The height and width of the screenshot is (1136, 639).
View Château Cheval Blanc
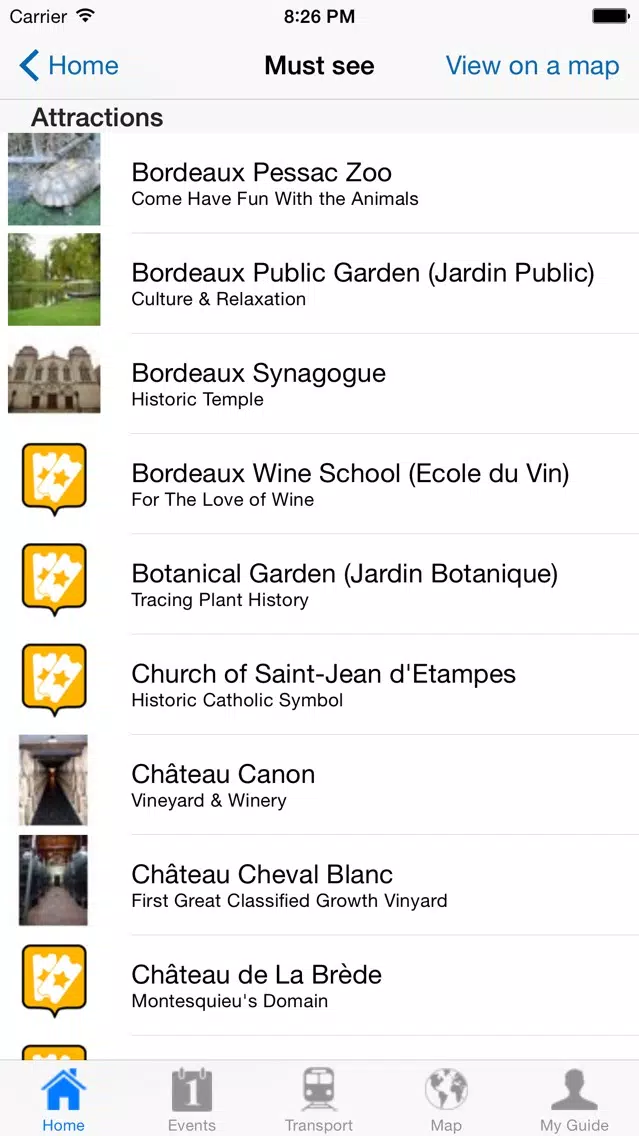[320, 885]
